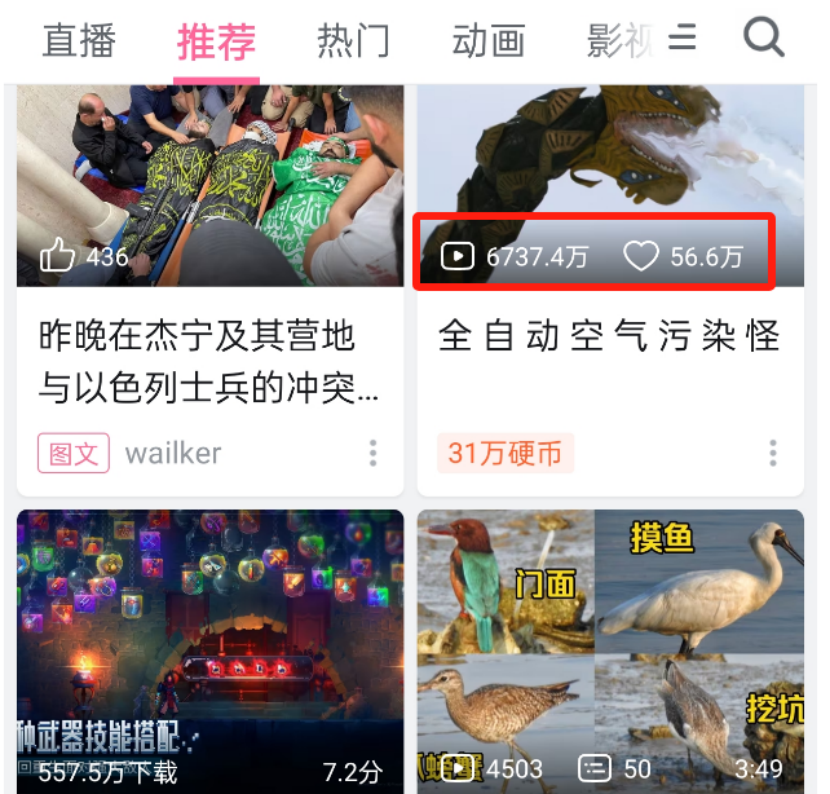Select the 推荐 tab

point(216,42)
